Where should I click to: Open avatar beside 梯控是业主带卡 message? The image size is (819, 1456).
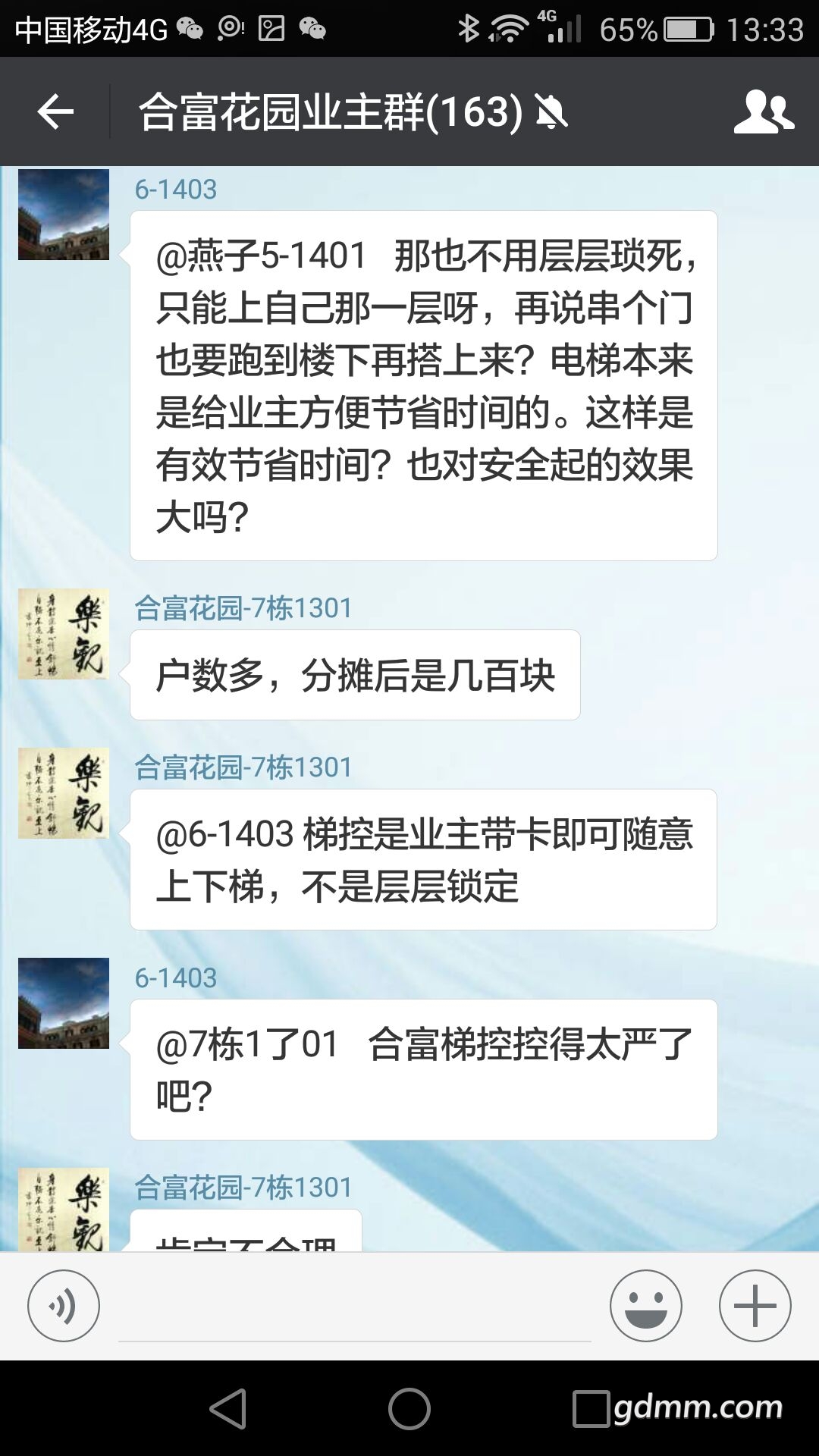[x=64, y=793]
